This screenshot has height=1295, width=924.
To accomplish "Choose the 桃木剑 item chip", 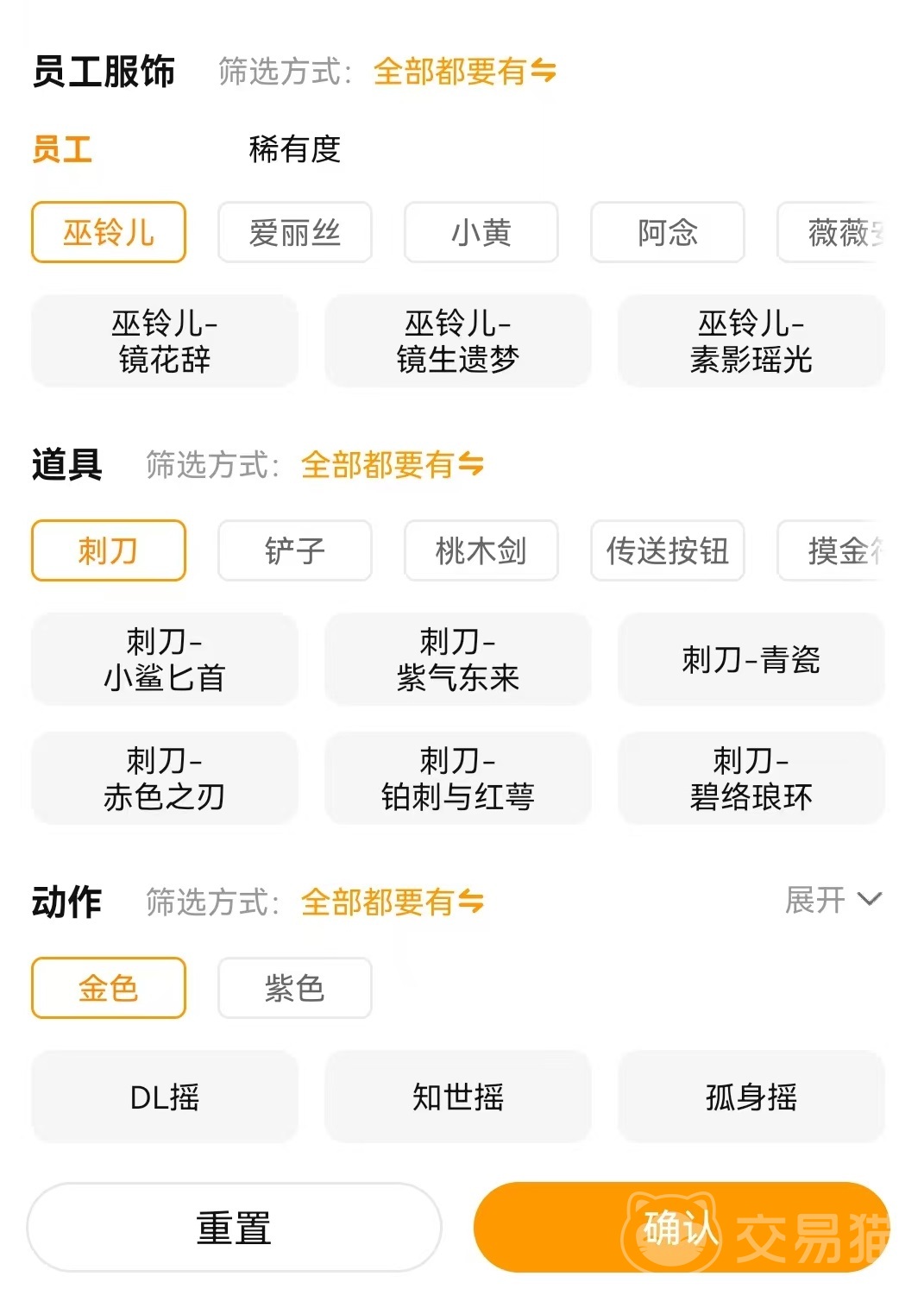I will [x=481, y=550].
